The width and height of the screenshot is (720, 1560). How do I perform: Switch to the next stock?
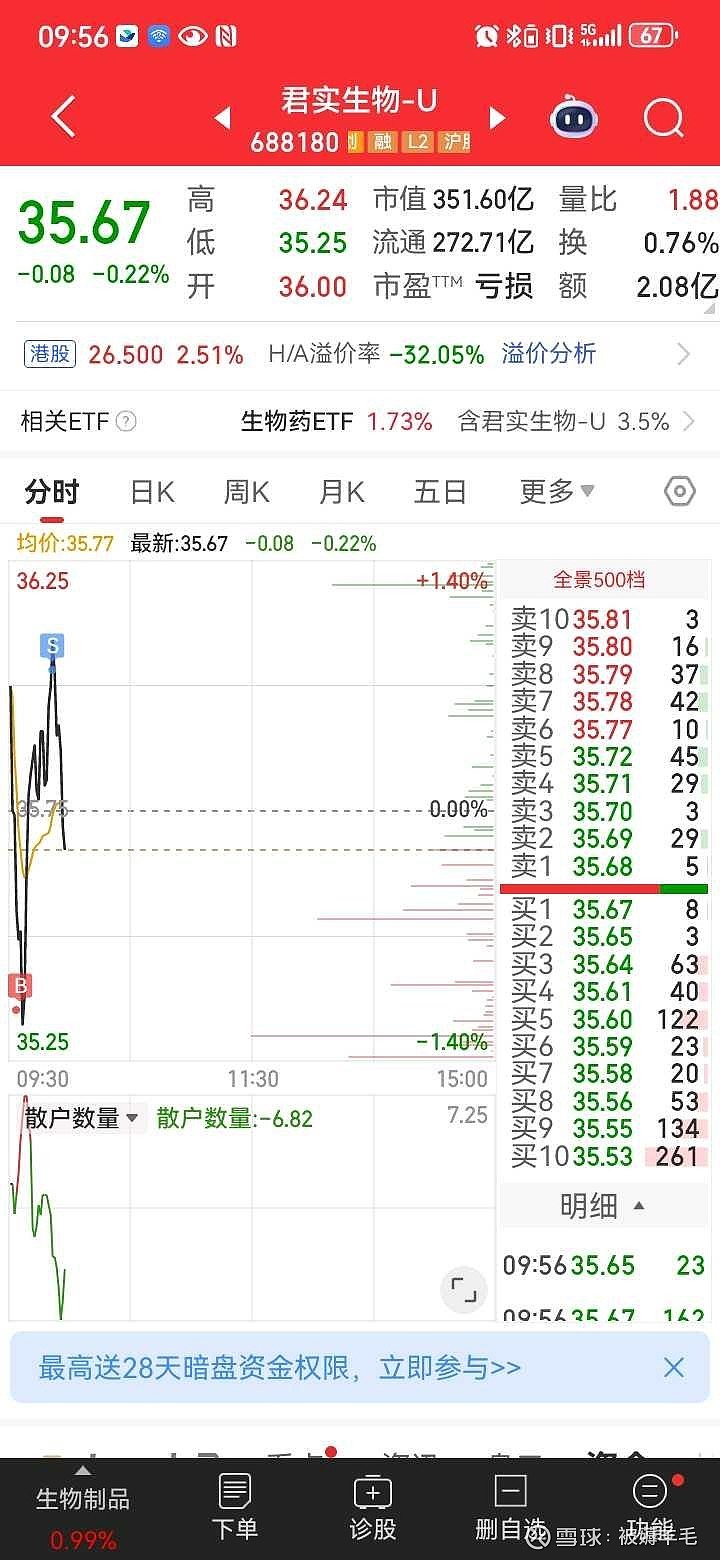pyautogui.click(x=497, y=118)
